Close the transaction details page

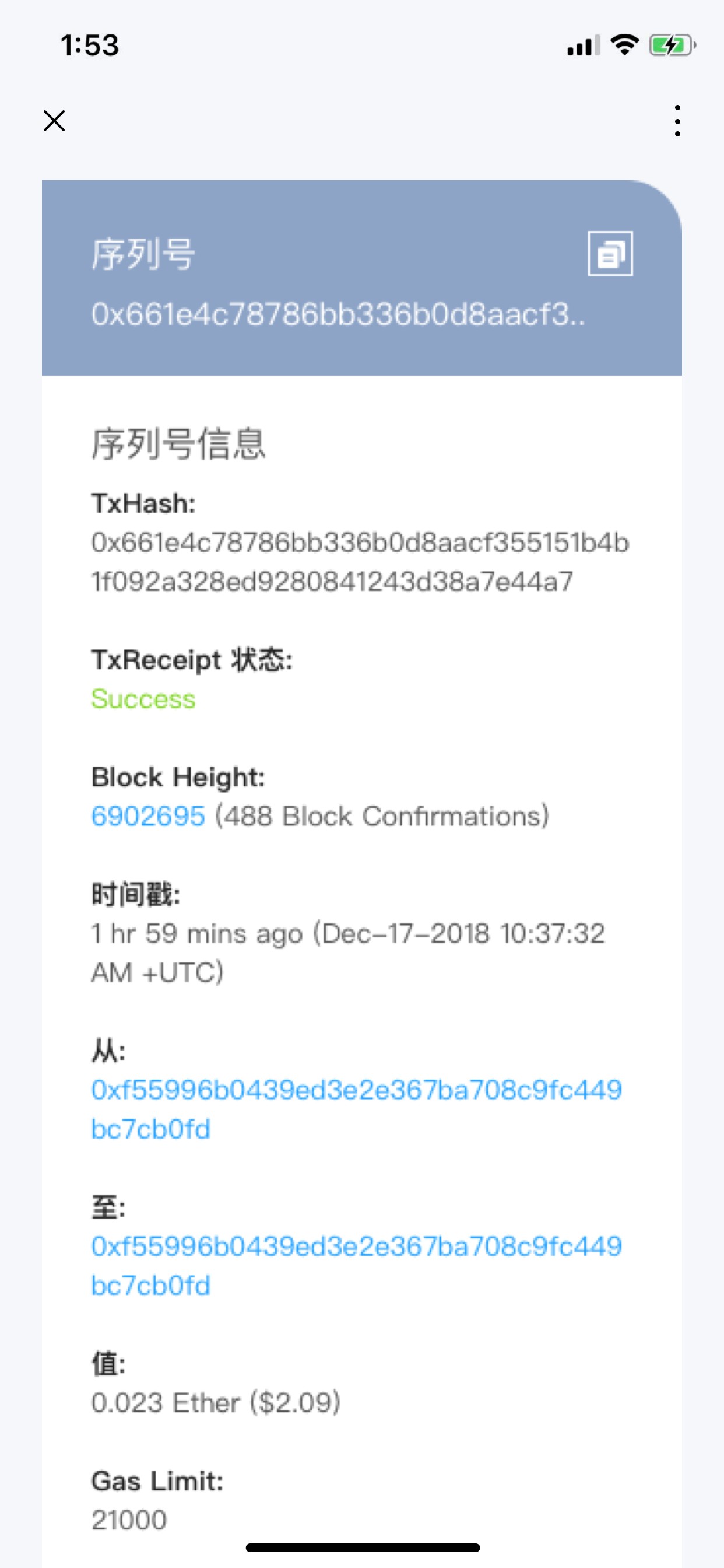click(54, 121)
